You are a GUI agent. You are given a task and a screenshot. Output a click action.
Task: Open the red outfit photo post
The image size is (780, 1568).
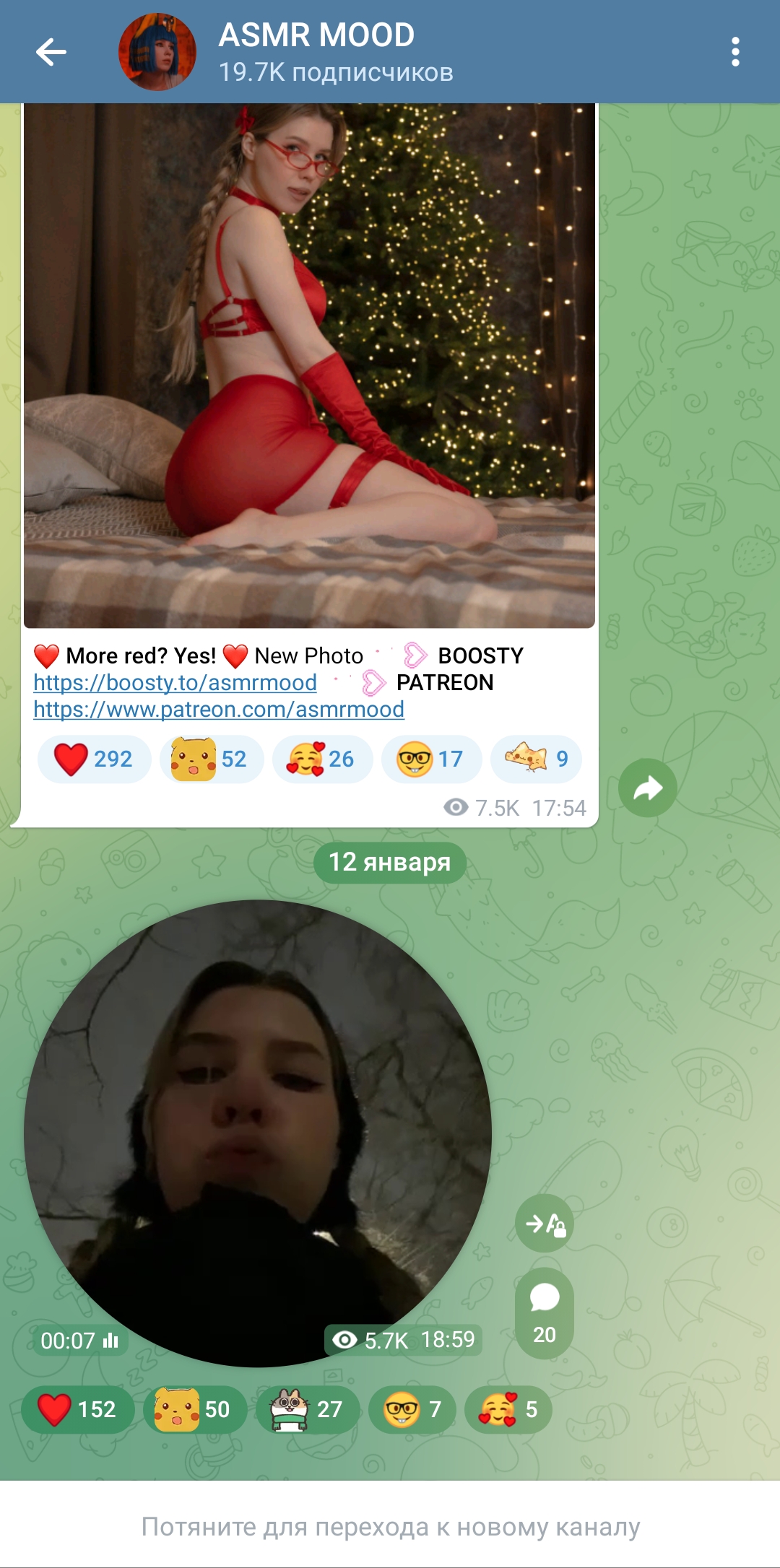[309, 365]
